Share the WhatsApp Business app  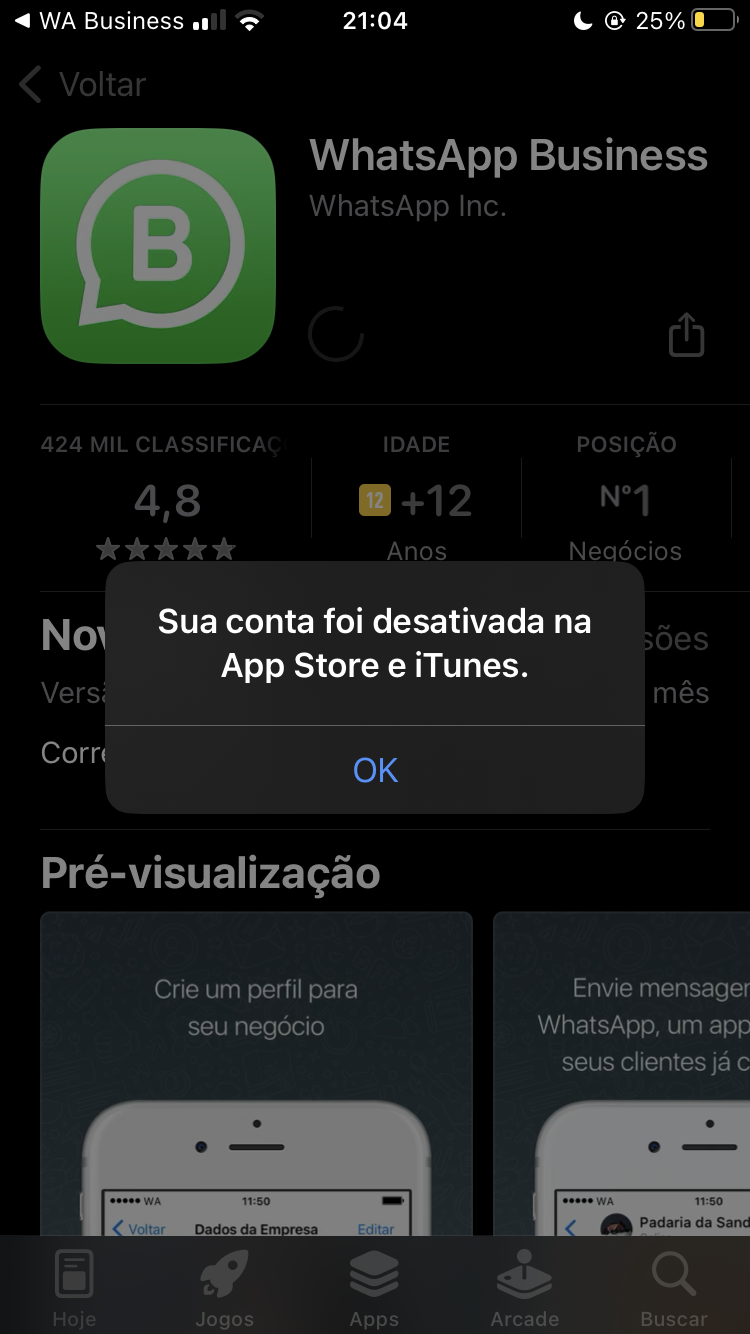pos(686,335)
